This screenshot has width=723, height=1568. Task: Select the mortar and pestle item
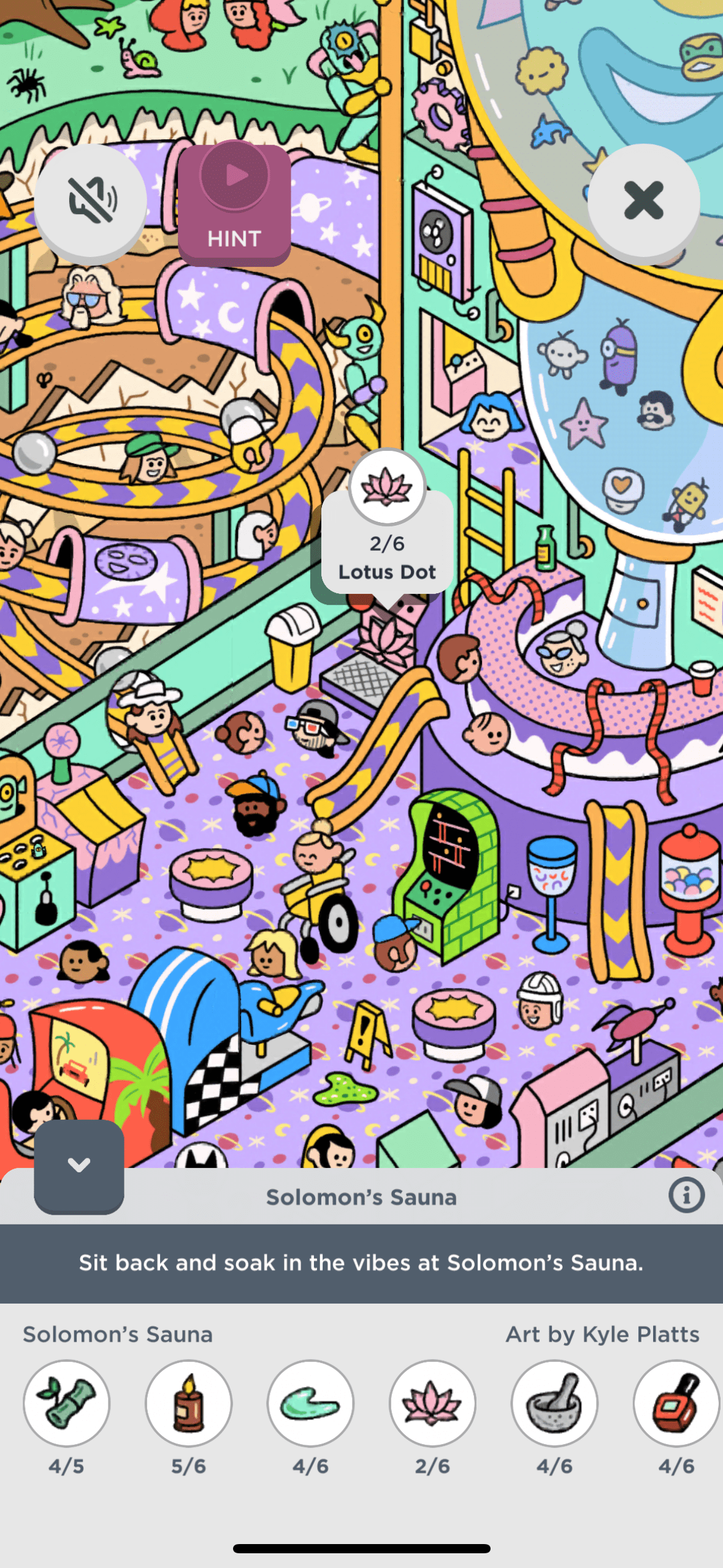(x=554, y=1403)
